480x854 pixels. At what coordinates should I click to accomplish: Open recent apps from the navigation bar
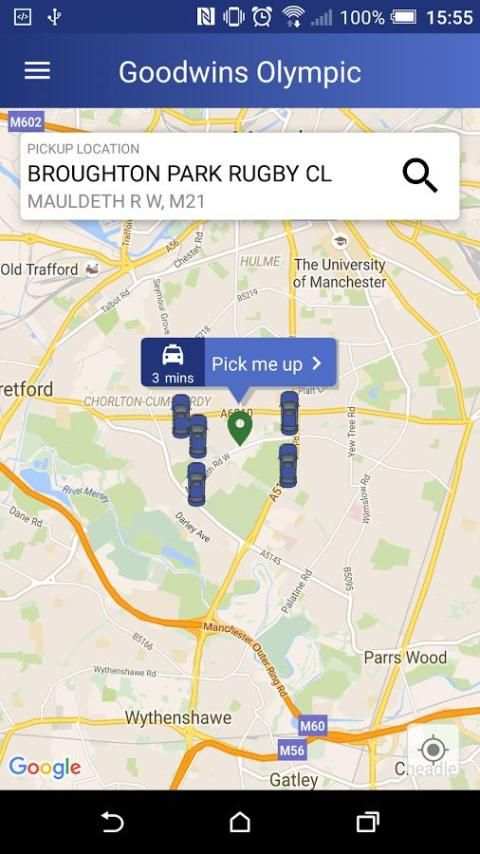[368, 822]
